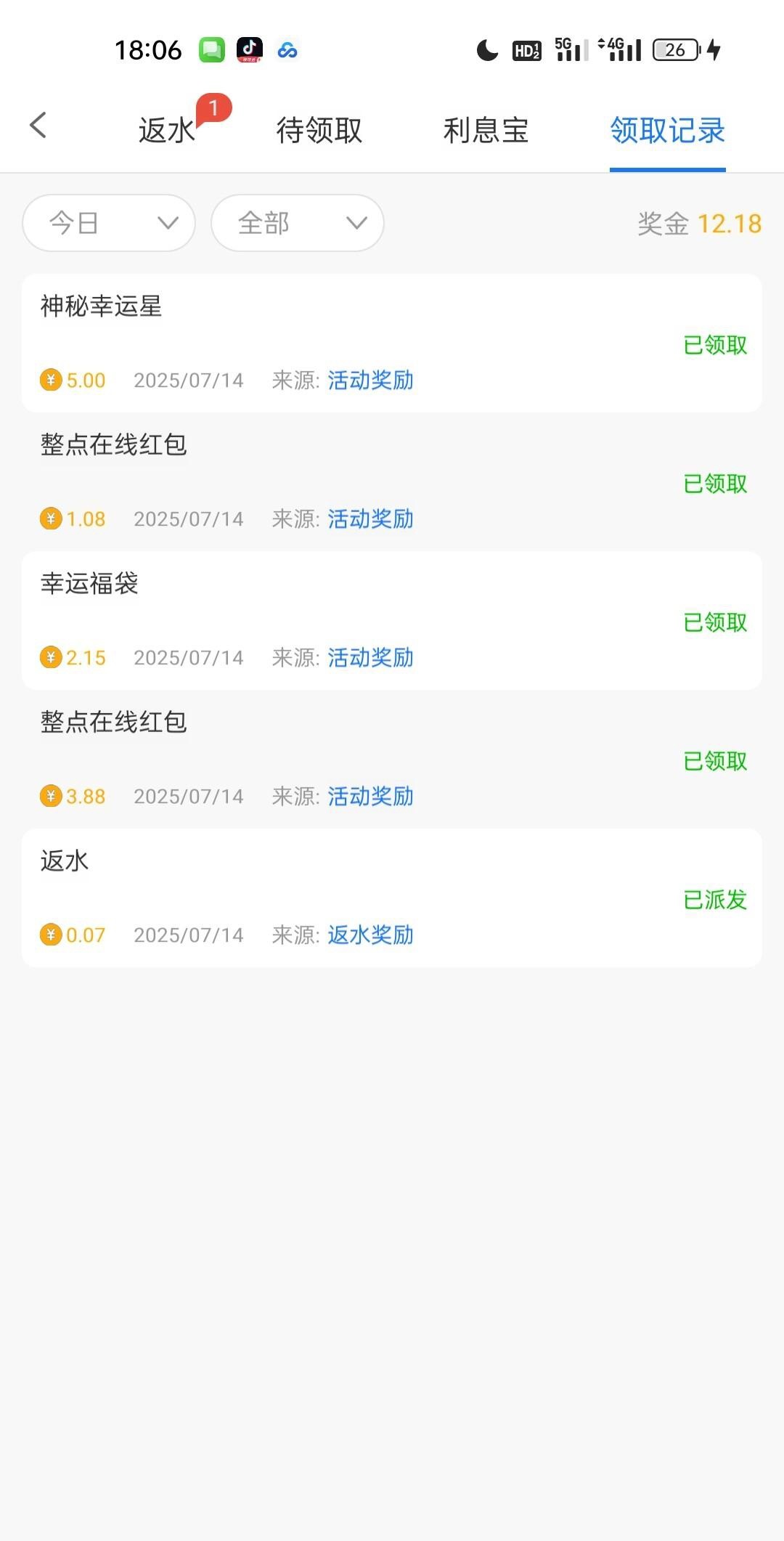Switch to the 待领取 tab
This screenshot has width=784, height=1541.
click(319, 131)
